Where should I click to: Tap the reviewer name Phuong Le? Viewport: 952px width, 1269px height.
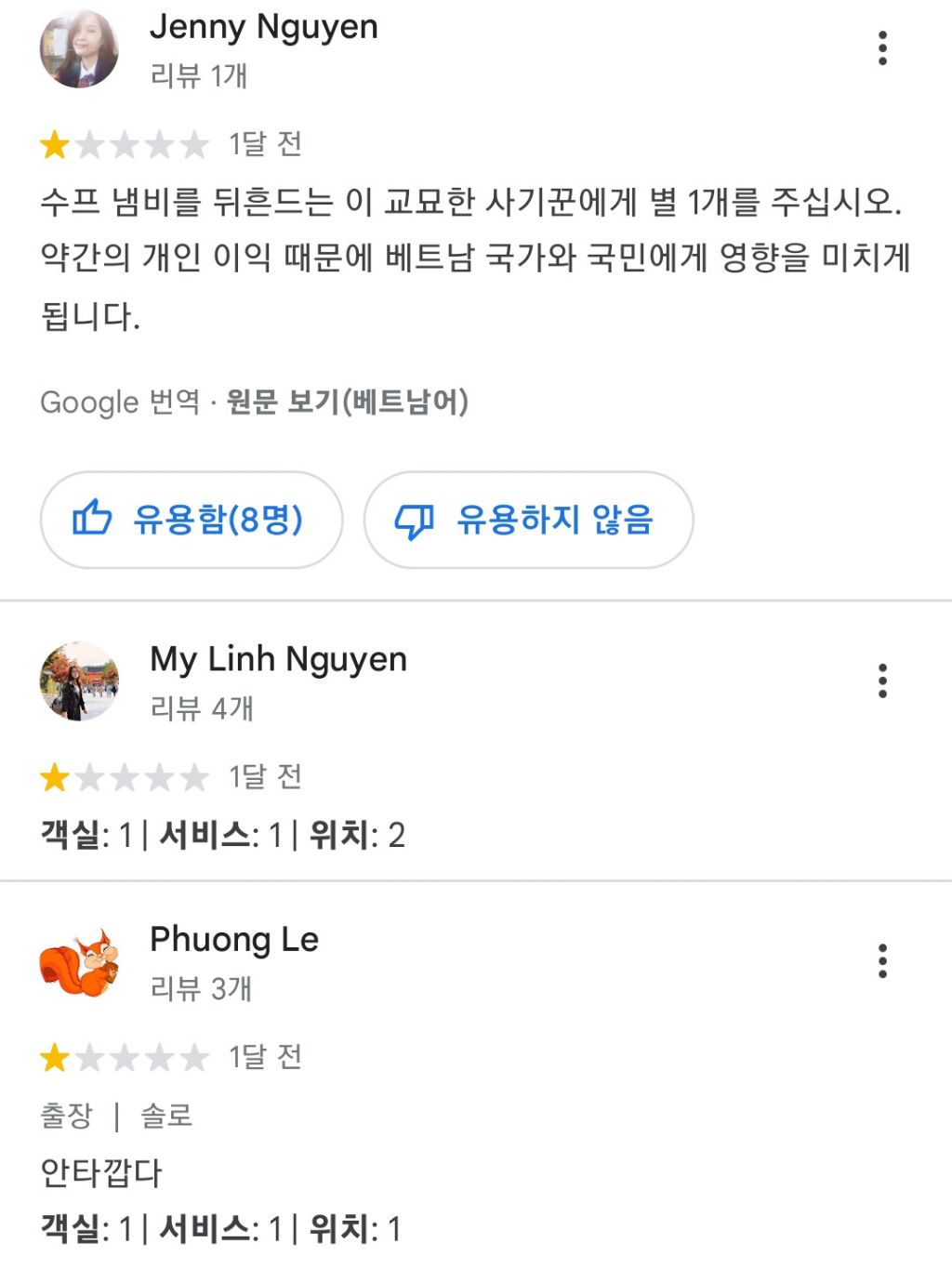(x=234, y=939)
